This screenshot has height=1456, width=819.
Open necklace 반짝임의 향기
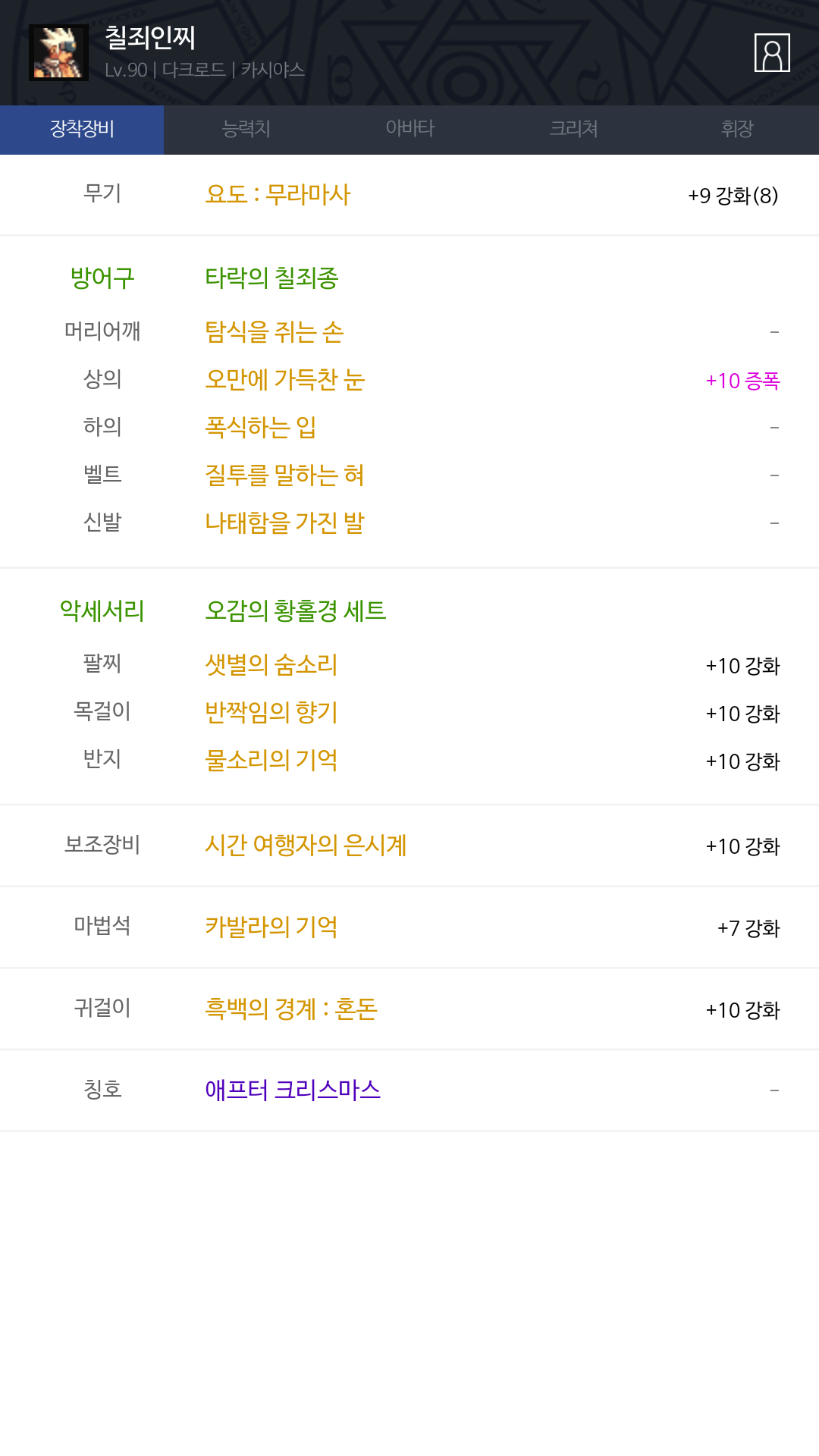click(271, 713)
